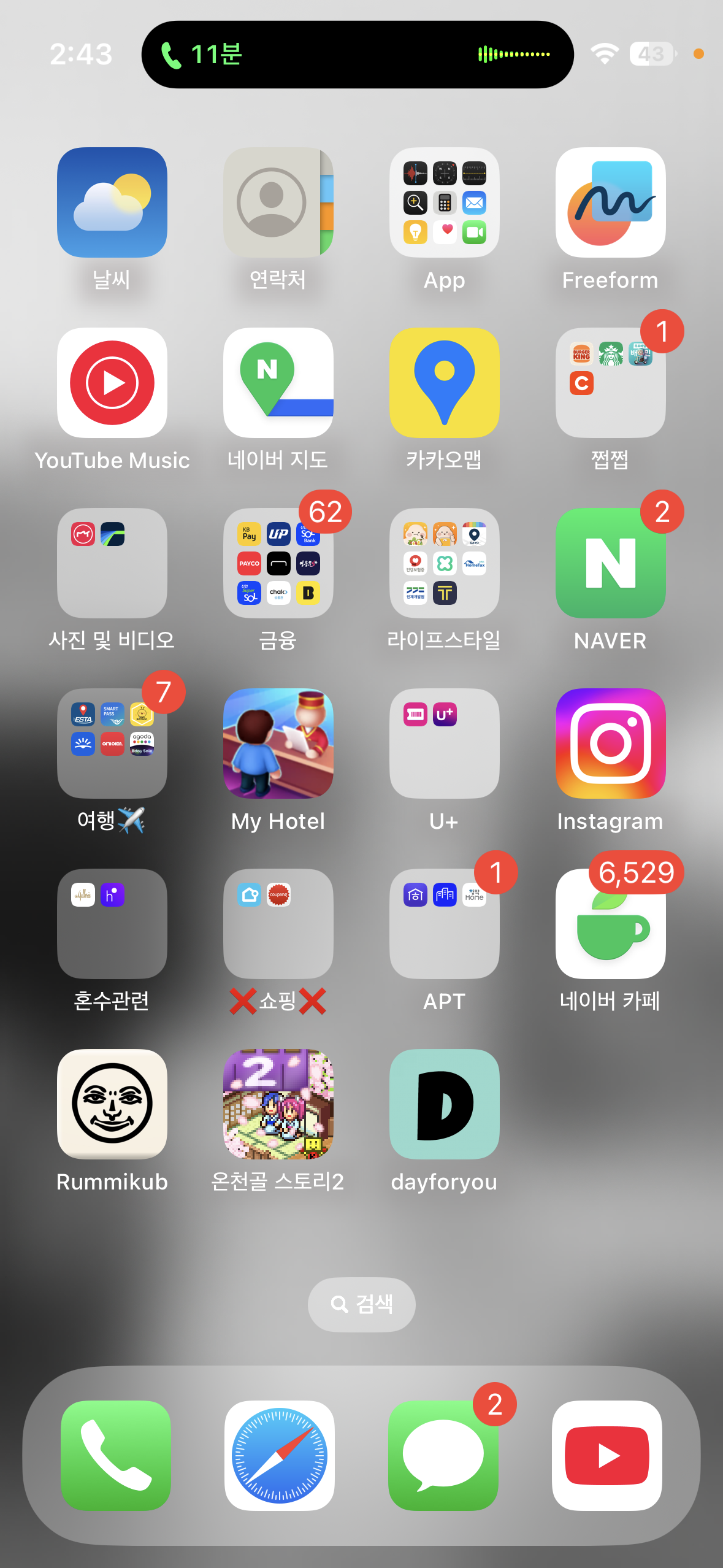The image size is (723, 1568).
Task: Open the 여행 travel folder
Action: [x=112, y=744]
